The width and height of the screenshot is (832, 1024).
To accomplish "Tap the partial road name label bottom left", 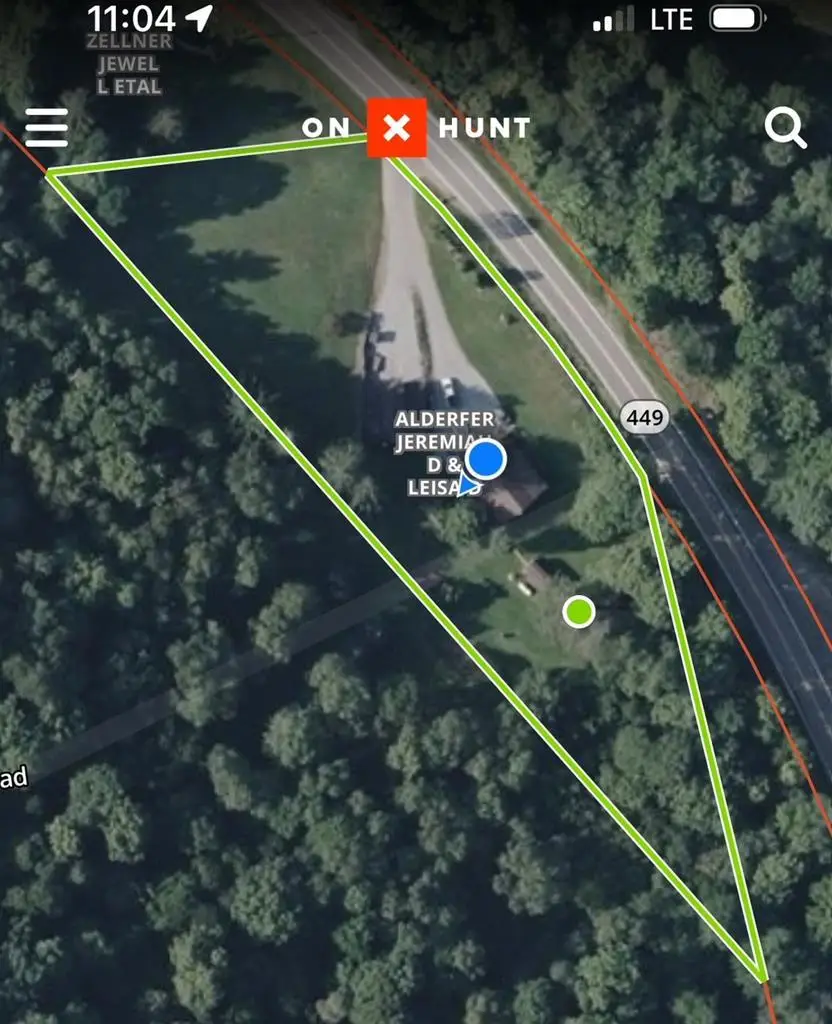I will [16, 775].
